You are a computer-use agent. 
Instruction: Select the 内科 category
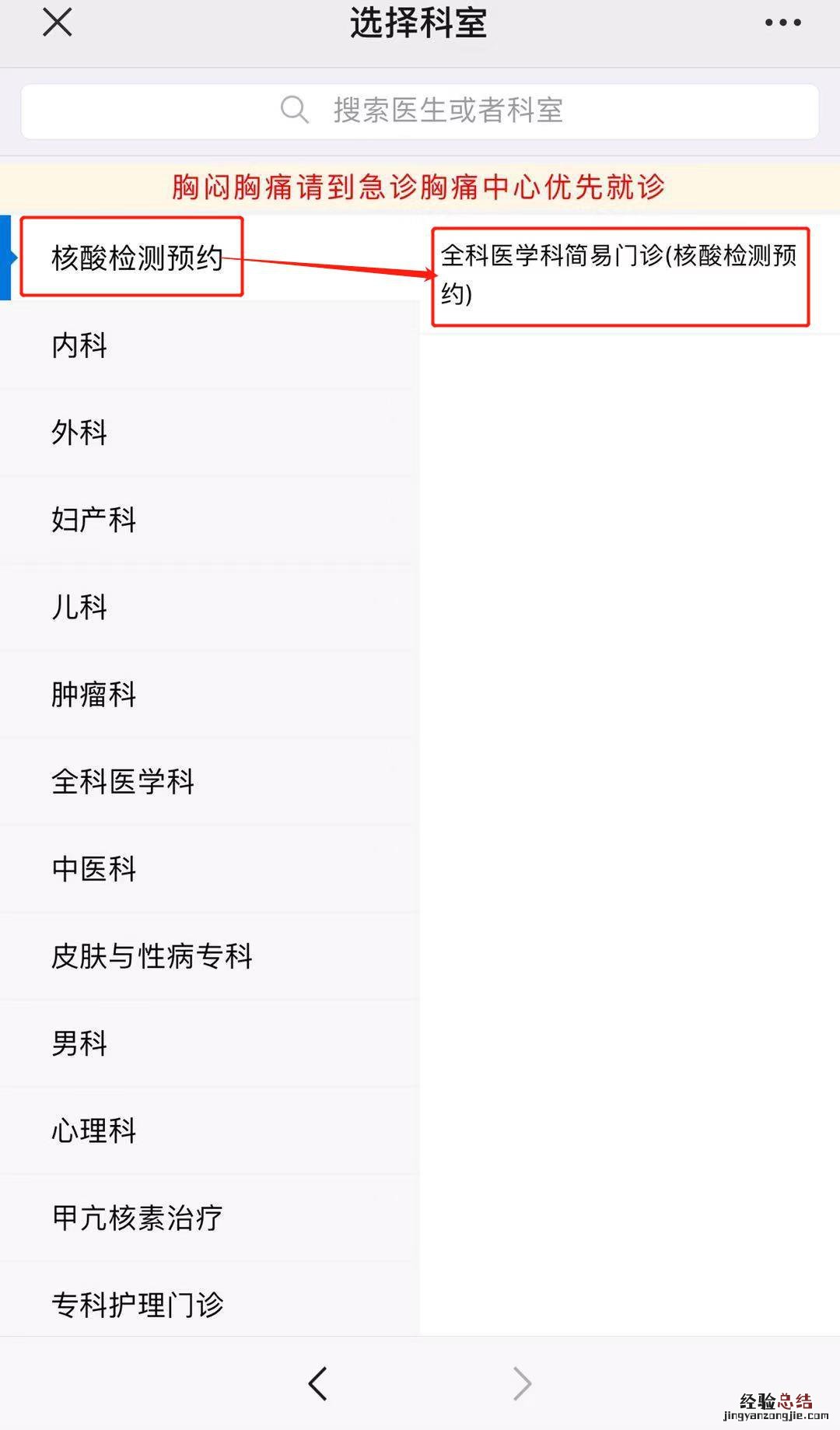coord(79,345)
